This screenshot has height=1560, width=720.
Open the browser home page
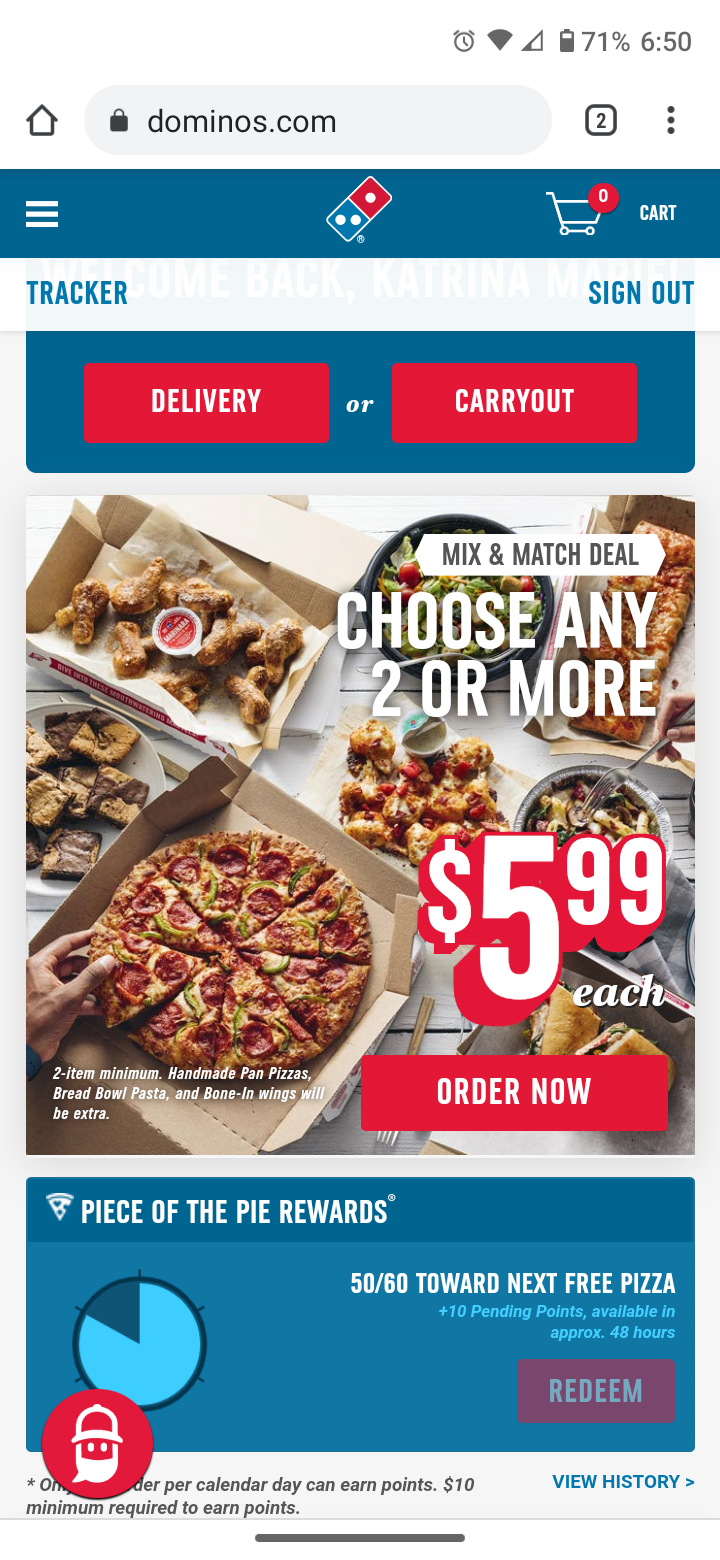(42, 121)
